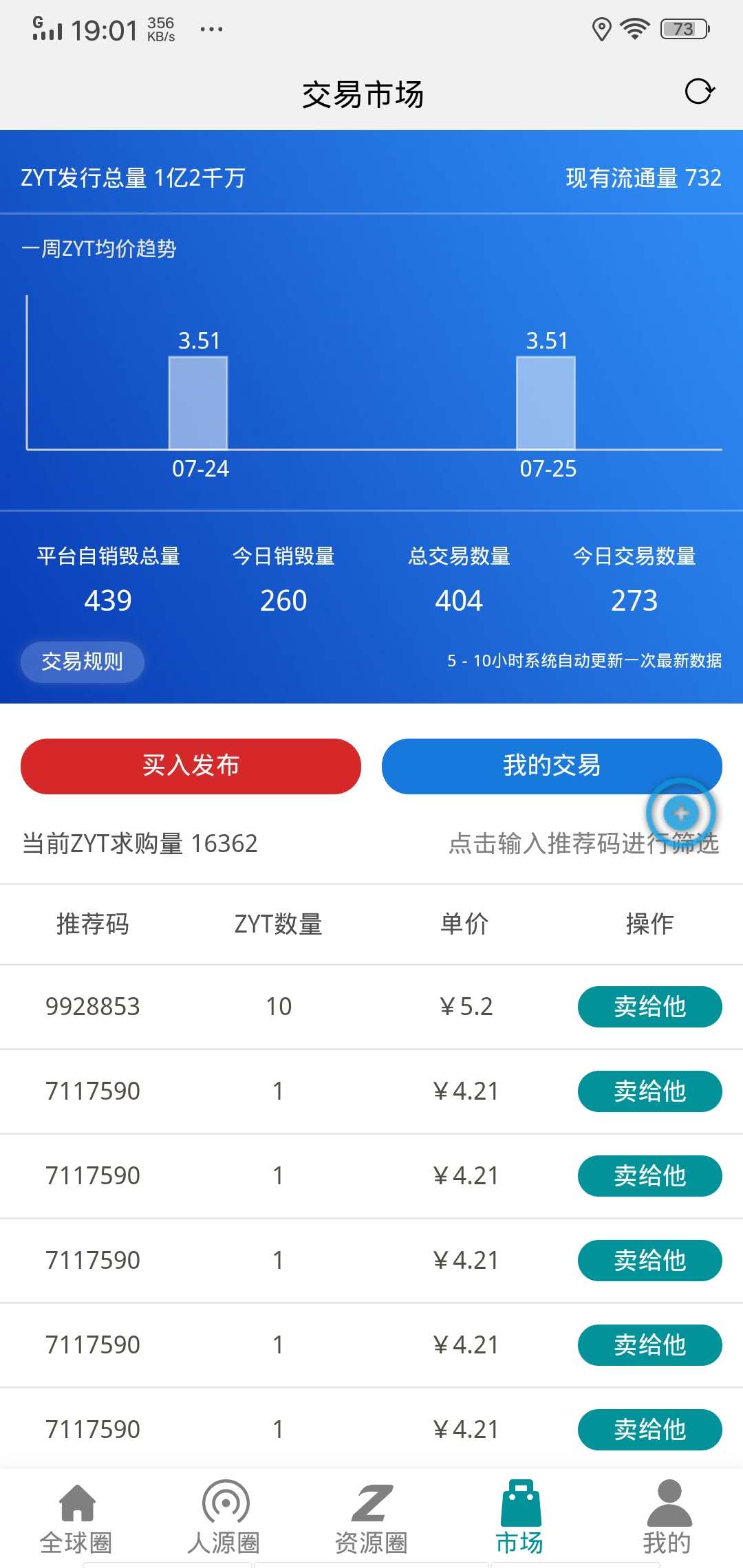Screen dimensions: 743x1568
Task: Open the 交易规则 trading rules
Action: click(x=83, y=661)
